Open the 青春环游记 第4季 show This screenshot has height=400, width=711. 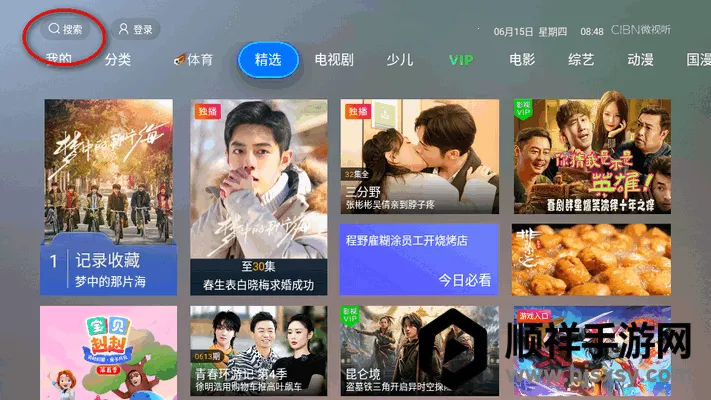258,352
